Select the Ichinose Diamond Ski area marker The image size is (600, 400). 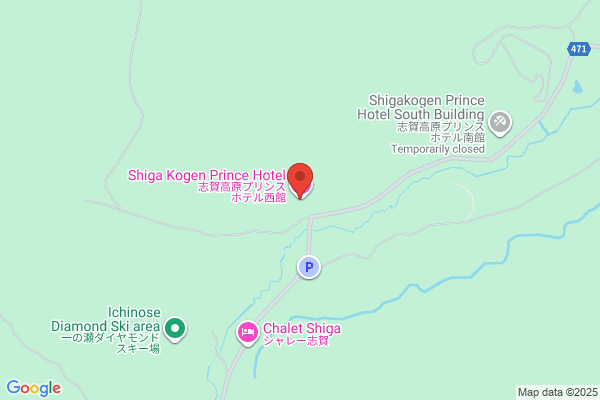click(x=175, y=329)
